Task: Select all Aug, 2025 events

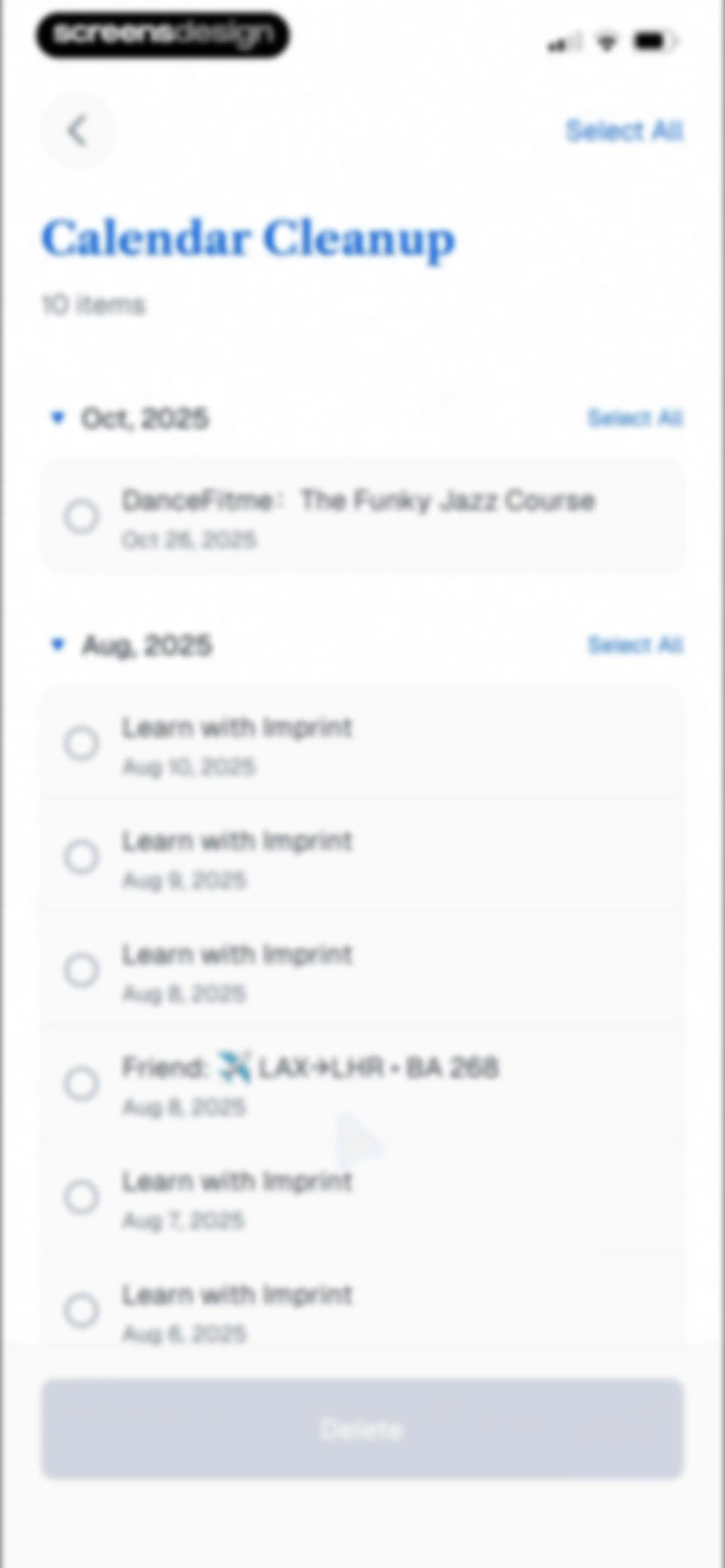Action: point(635,645)
